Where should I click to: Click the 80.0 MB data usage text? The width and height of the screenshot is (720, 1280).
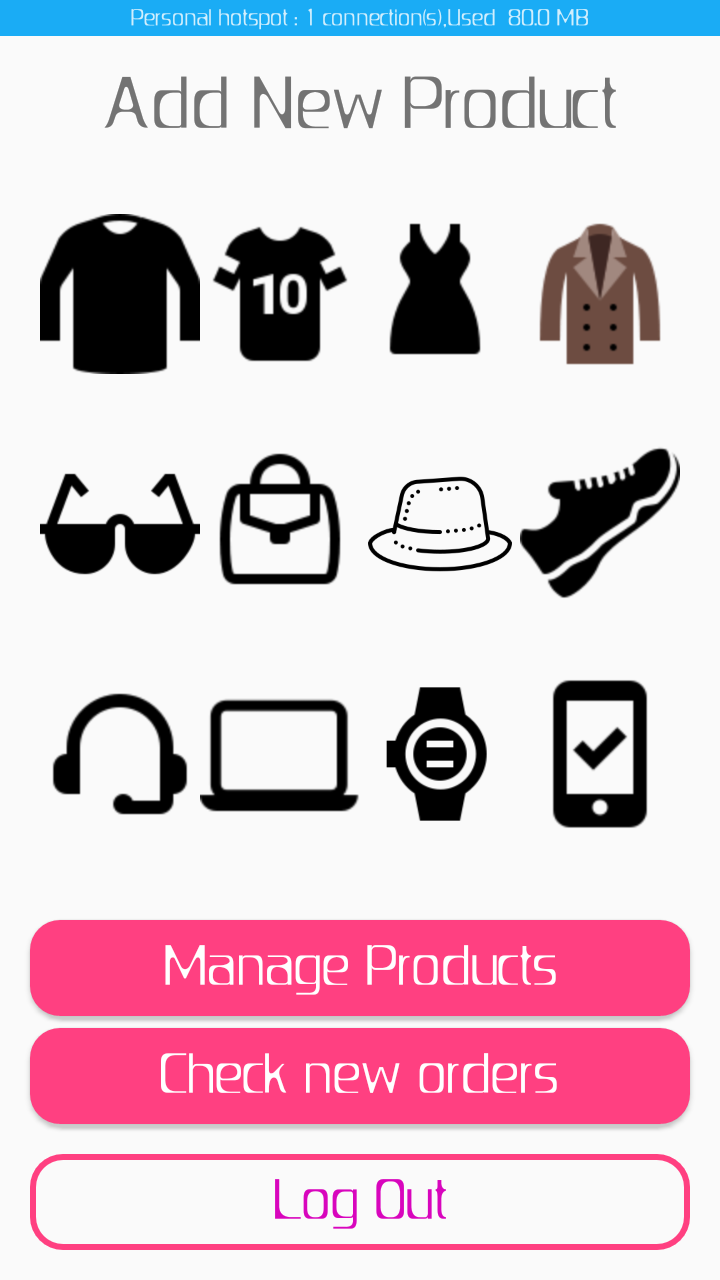pyautogui.click(x=549, y=16)
